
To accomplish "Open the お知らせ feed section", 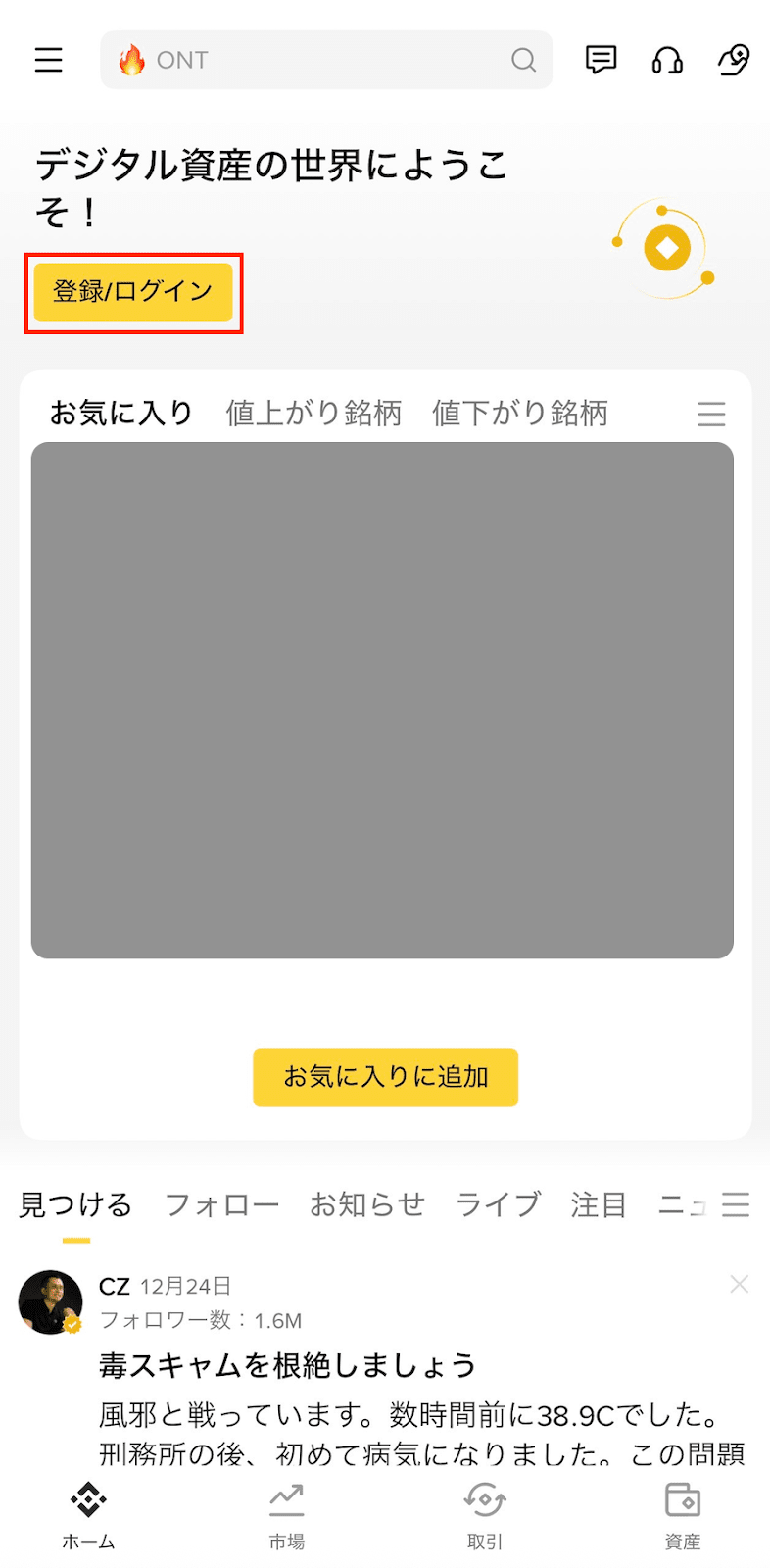I will [367, 1204].
